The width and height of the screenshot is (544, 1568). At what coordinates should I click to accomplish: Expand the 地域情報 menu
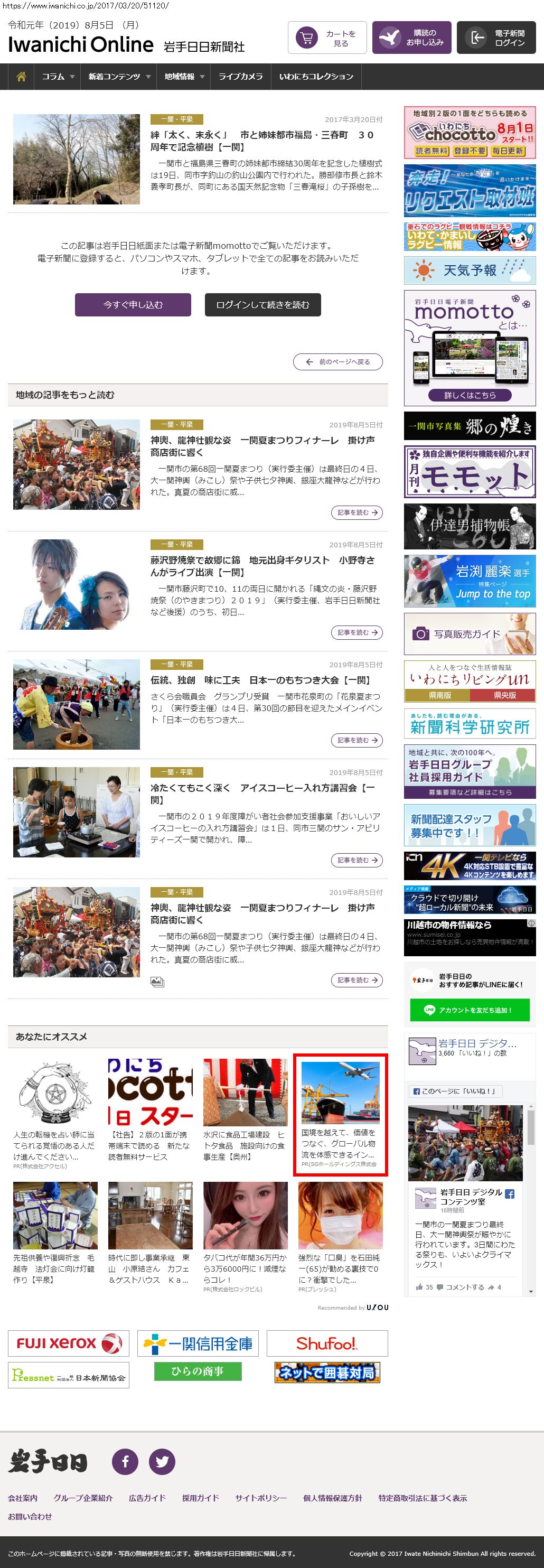point(184,77)
